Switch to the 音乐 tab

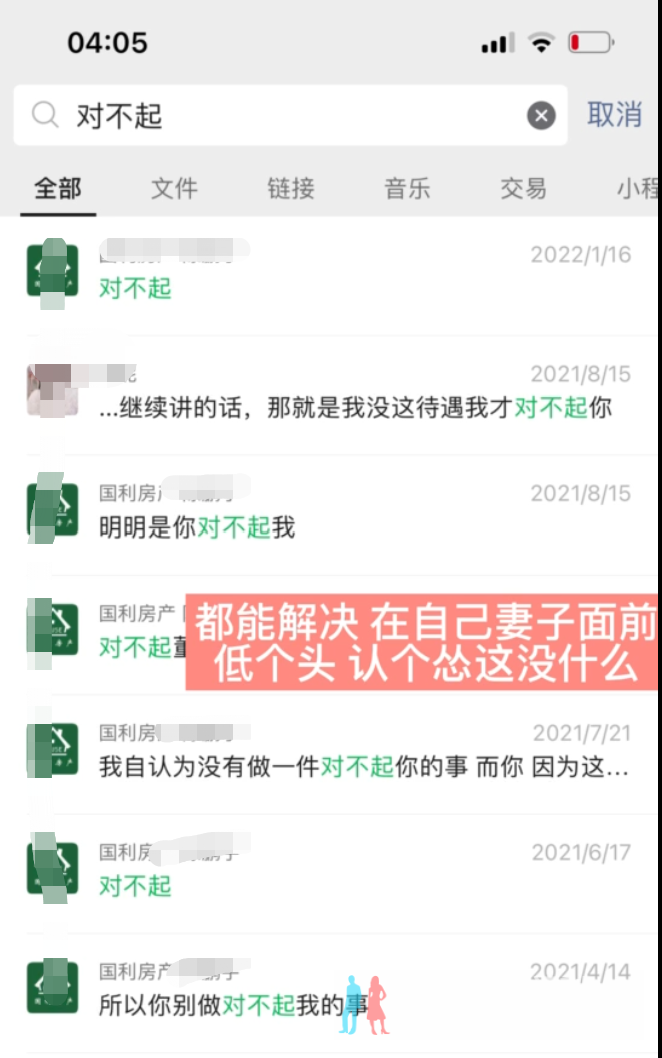pos(407,188)
